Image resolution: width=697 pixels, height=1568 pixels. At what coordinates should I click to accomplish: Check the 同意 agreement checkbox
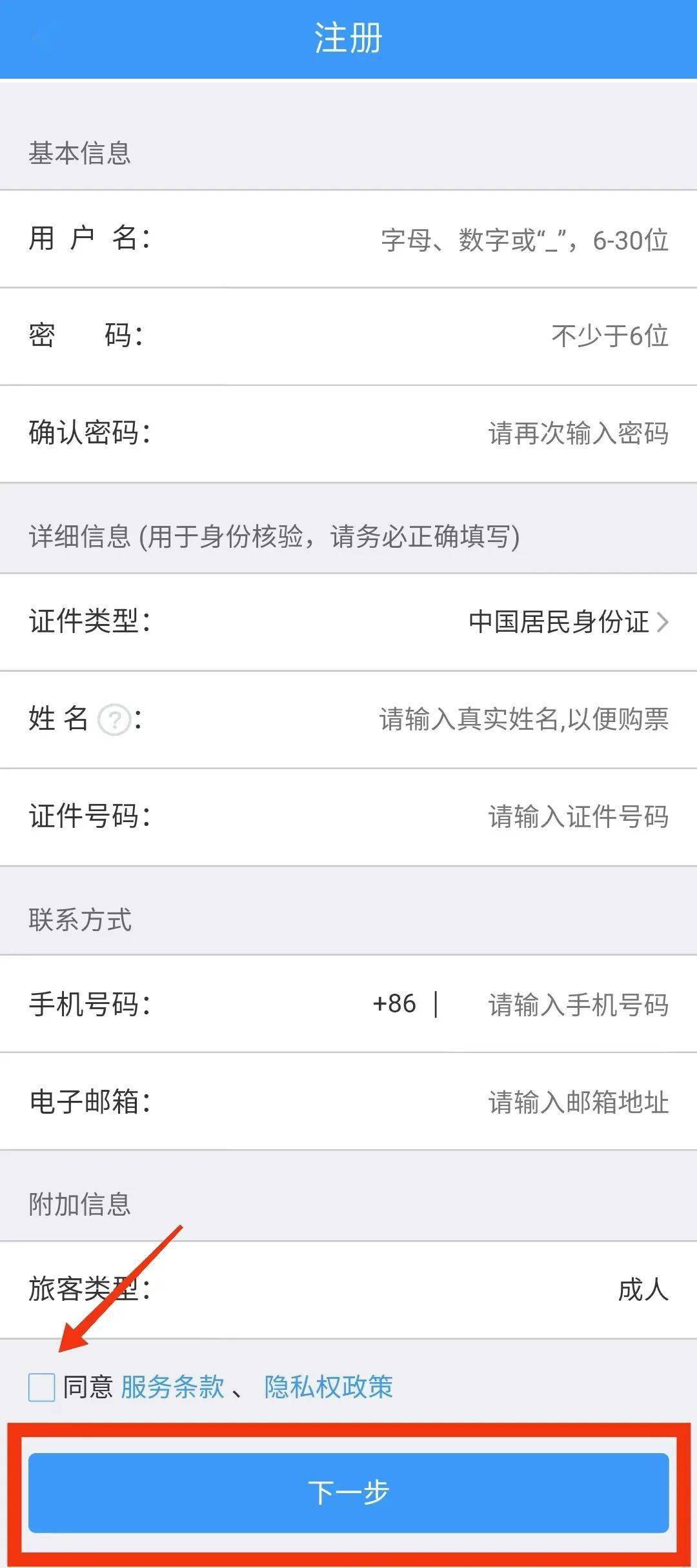(42, 1387)
